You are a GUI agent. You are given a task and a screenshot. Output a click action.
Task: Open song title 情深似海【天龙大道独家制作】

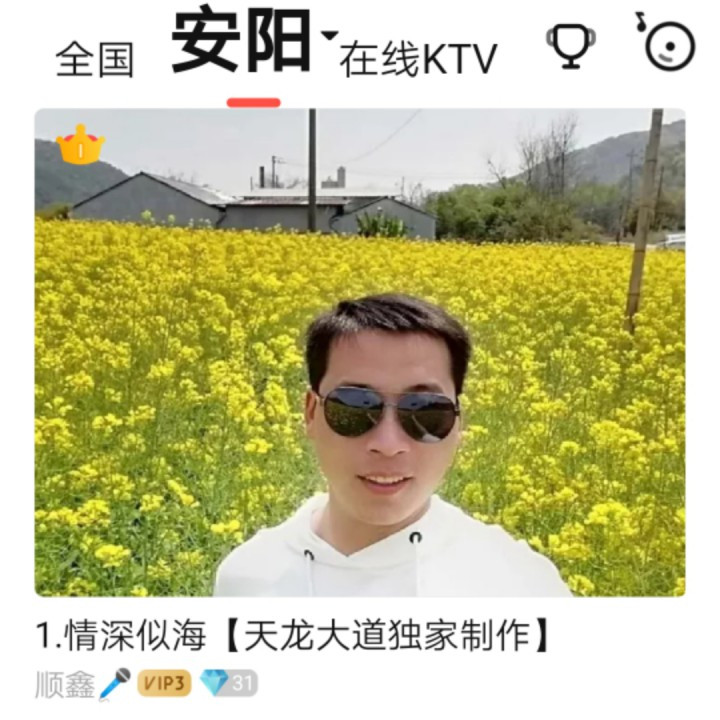(x=293, y=634)
